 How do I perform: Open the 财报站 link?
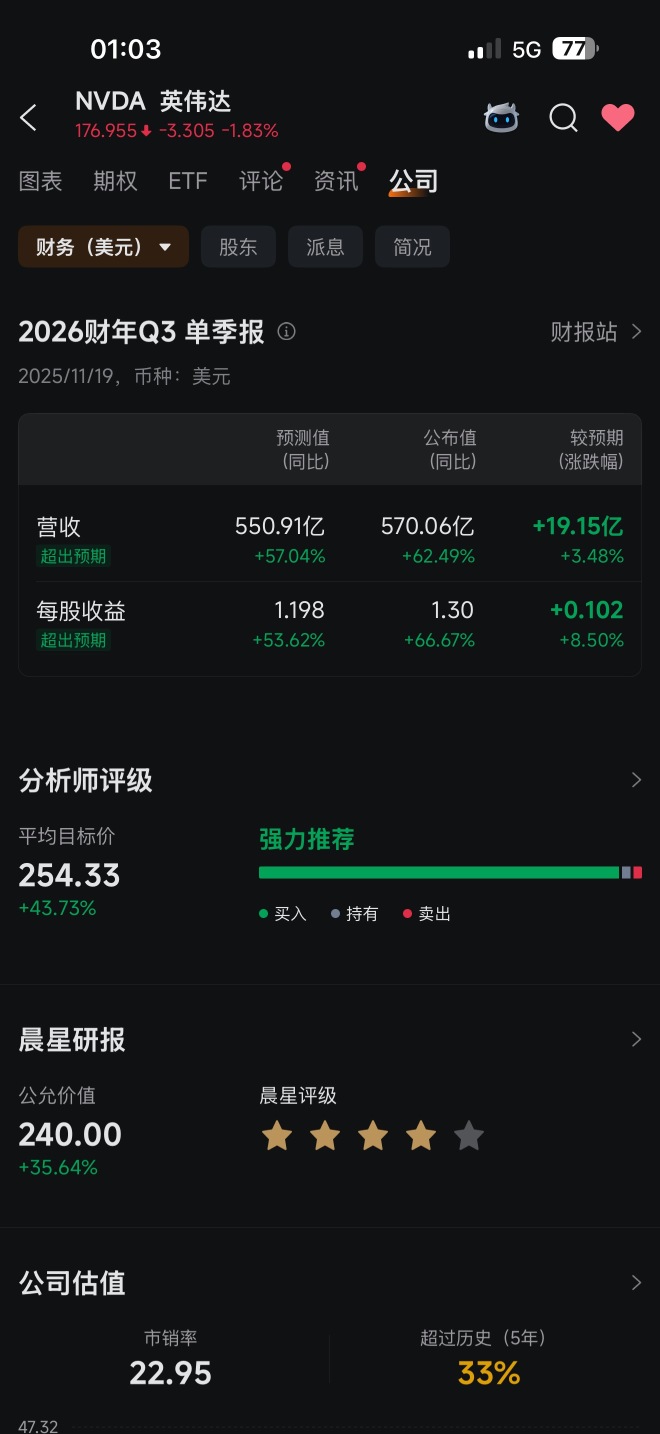tap(596, 332)
